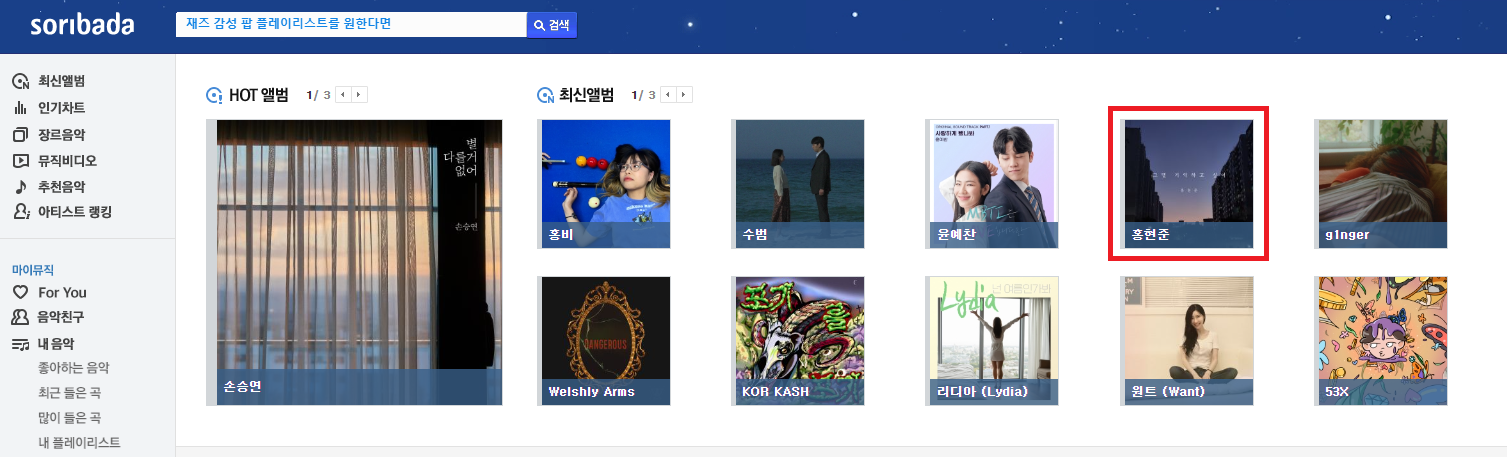
Task: Open 아티스트 랭킹 in the sidebar
Action: coord(74,212)
